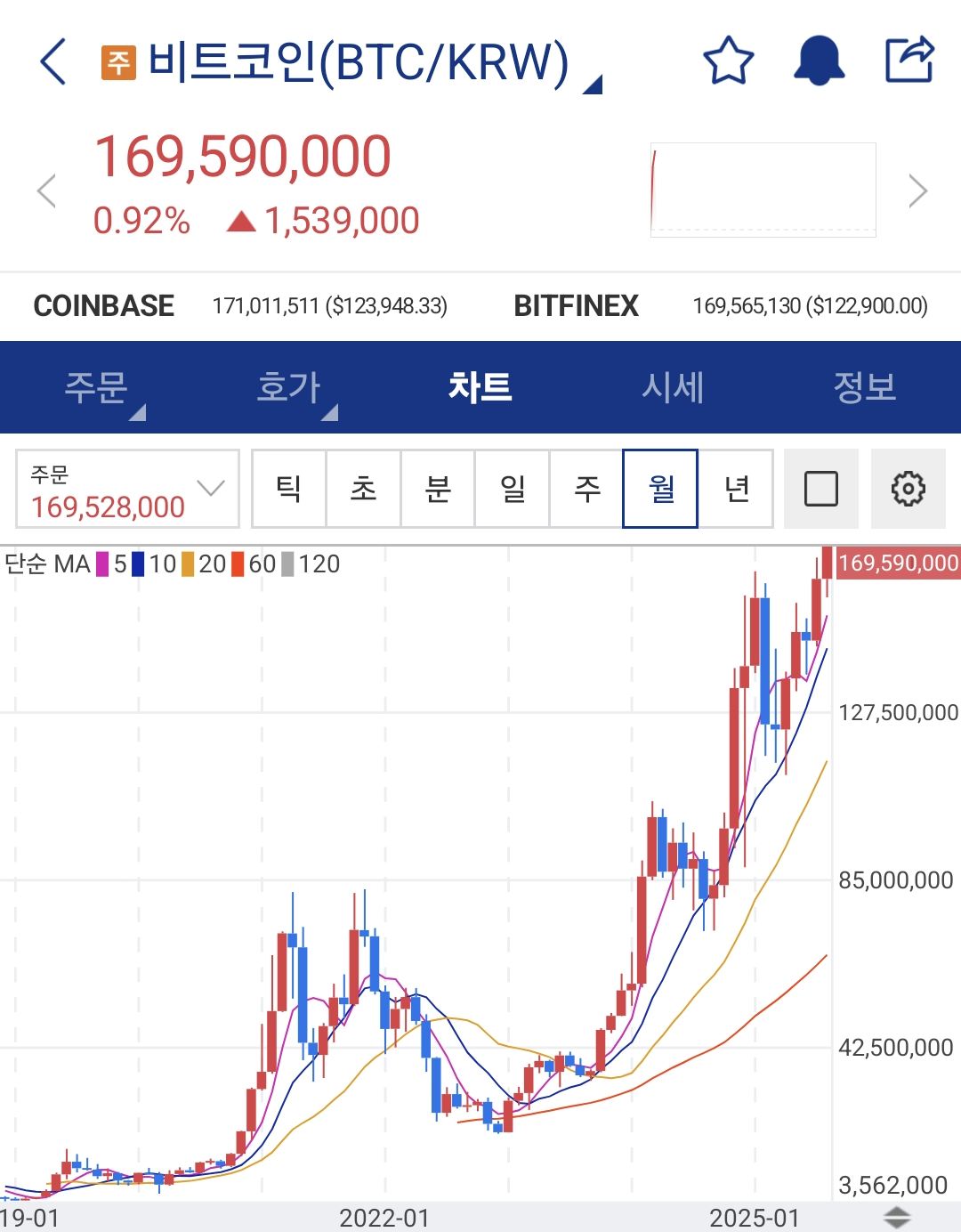Tap the square fullscreen icon beside the gear
The height and width of the screenshot is (1232, 961).
[820, 489]
